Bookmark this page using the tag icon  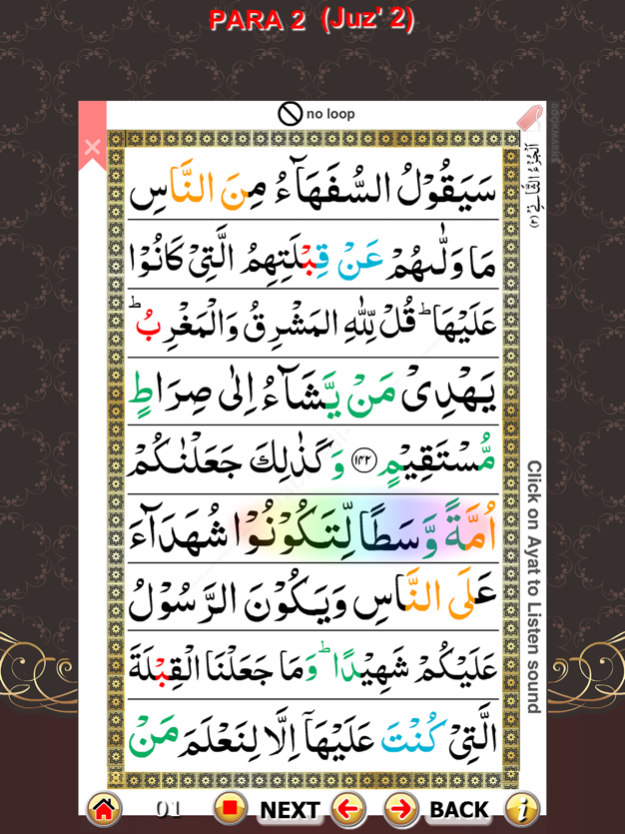529,120
